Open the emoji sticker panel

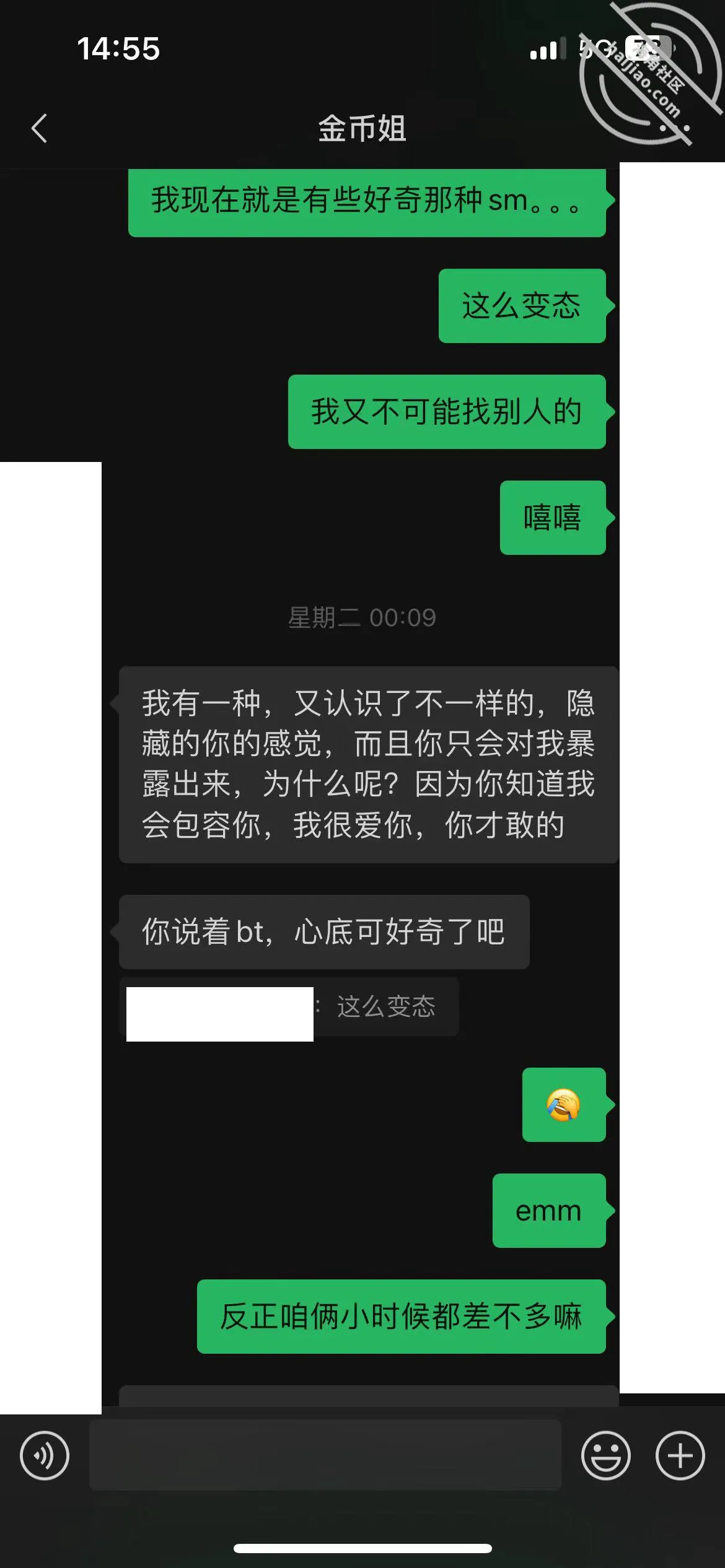click(605, 1455)
